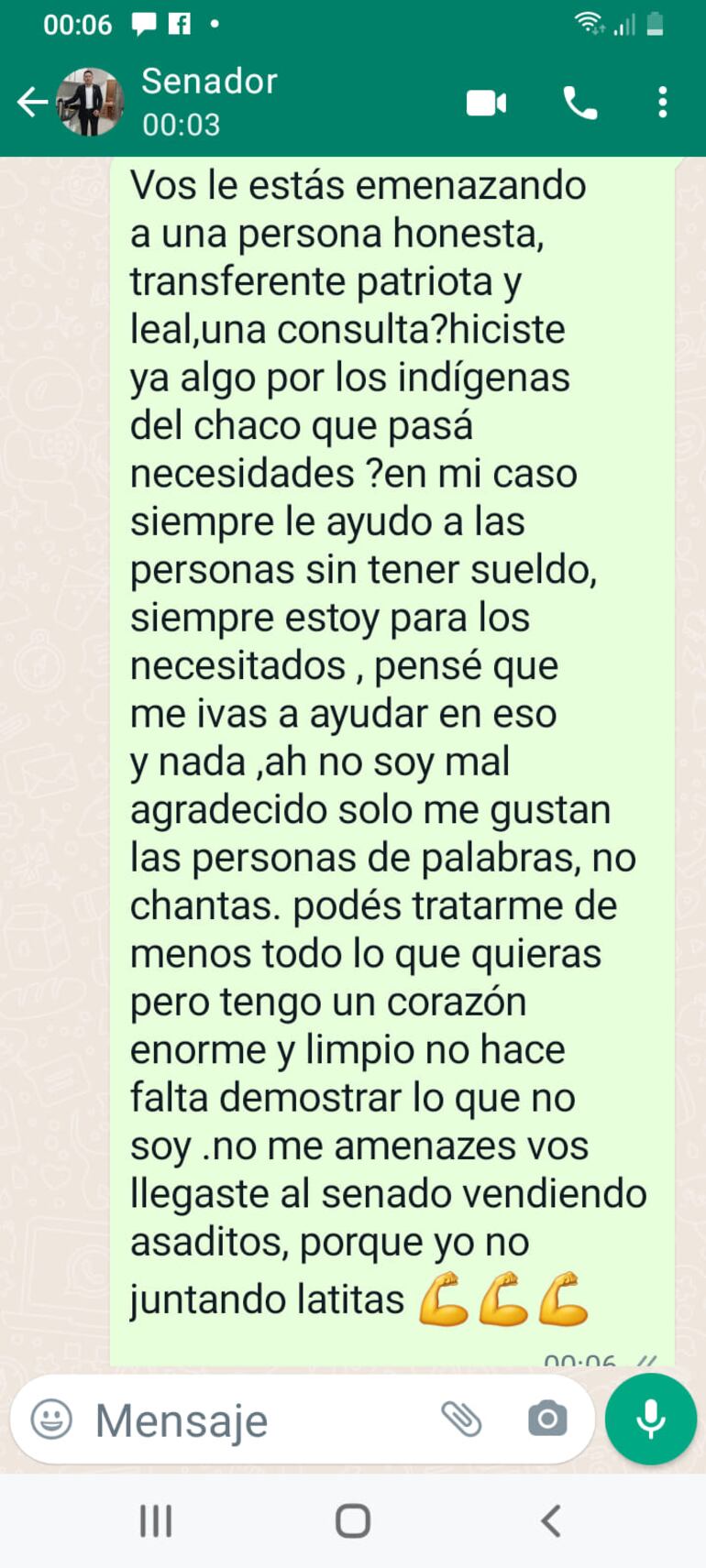Image resolution: width=706 pixels, height=1568 pixels.
Task: View Senador's profile picture
Action: pyautogui.click(x=89, y=101)
